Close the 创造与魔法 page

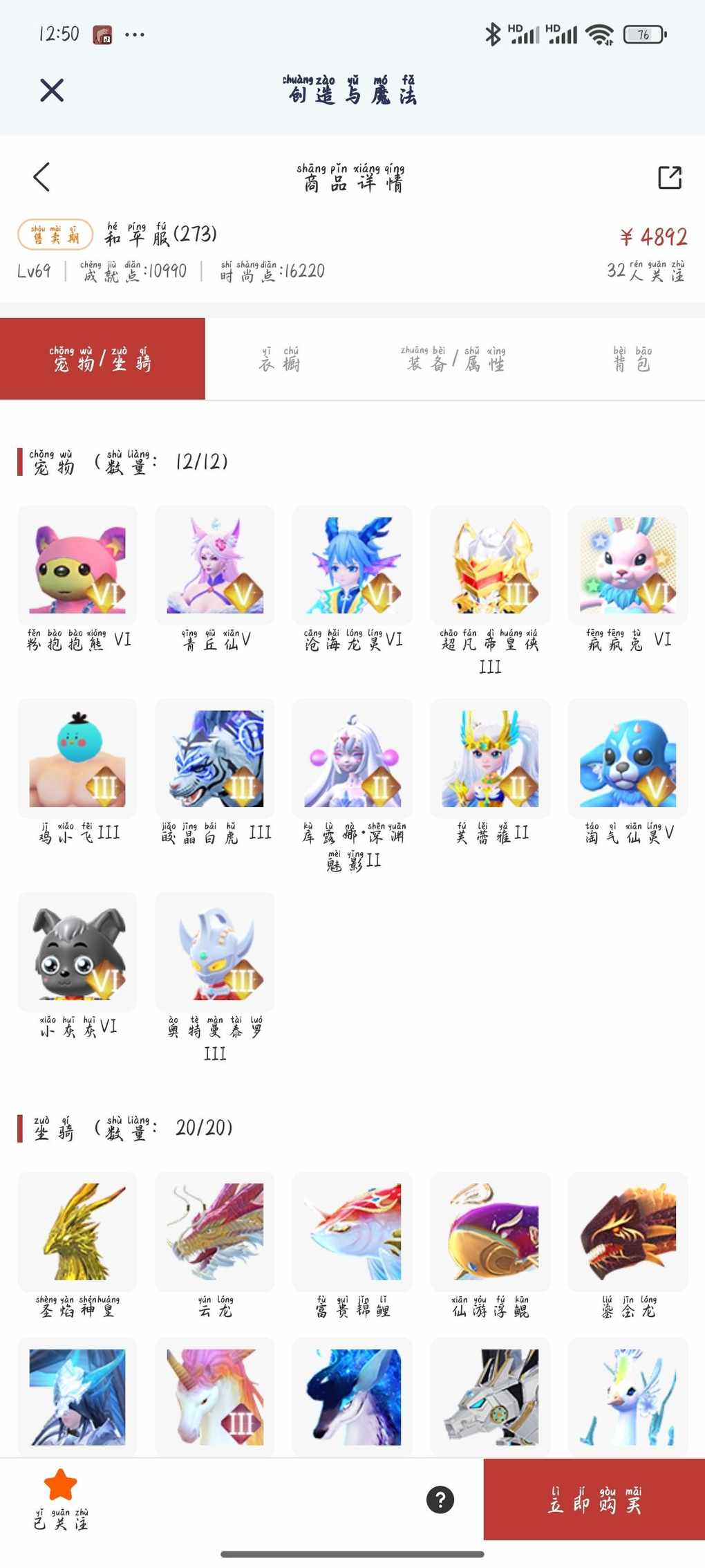[52, 91]
